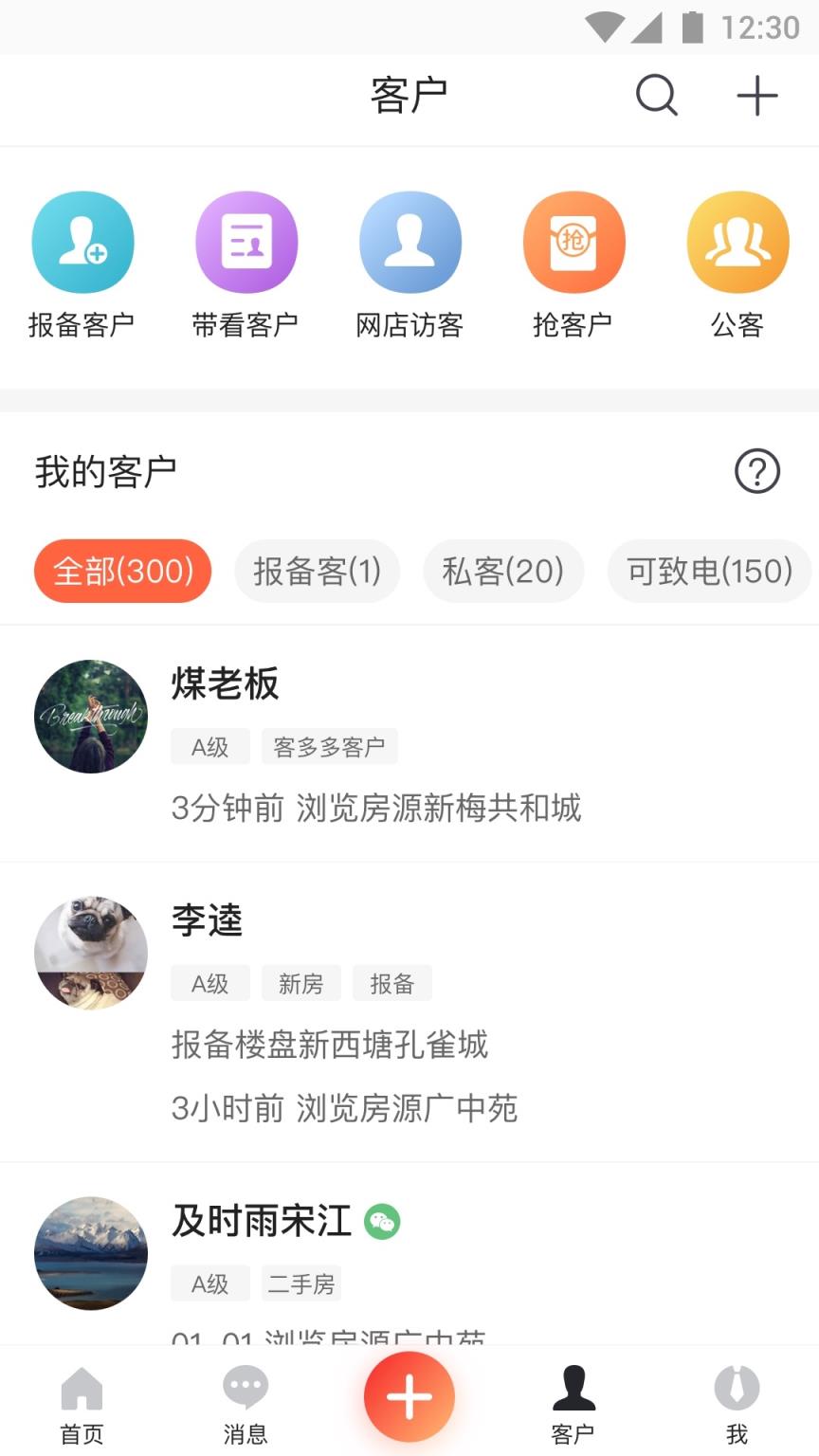Select the 带看客户 icon
This screenshot has width=819, height=1456.
coord(246,242)
